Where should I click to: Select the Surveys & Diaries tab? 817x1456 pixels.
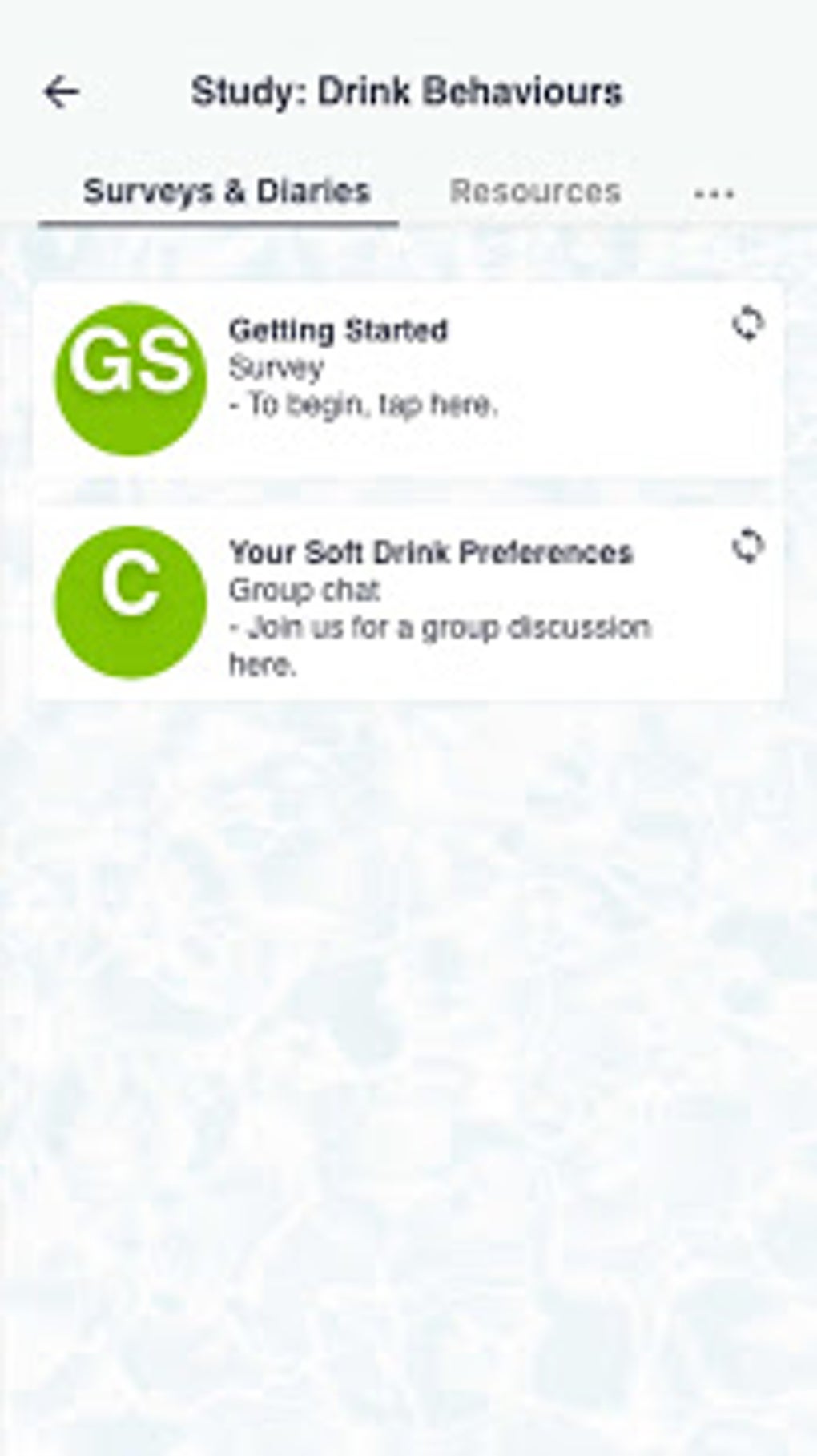(x=227, y=192)
